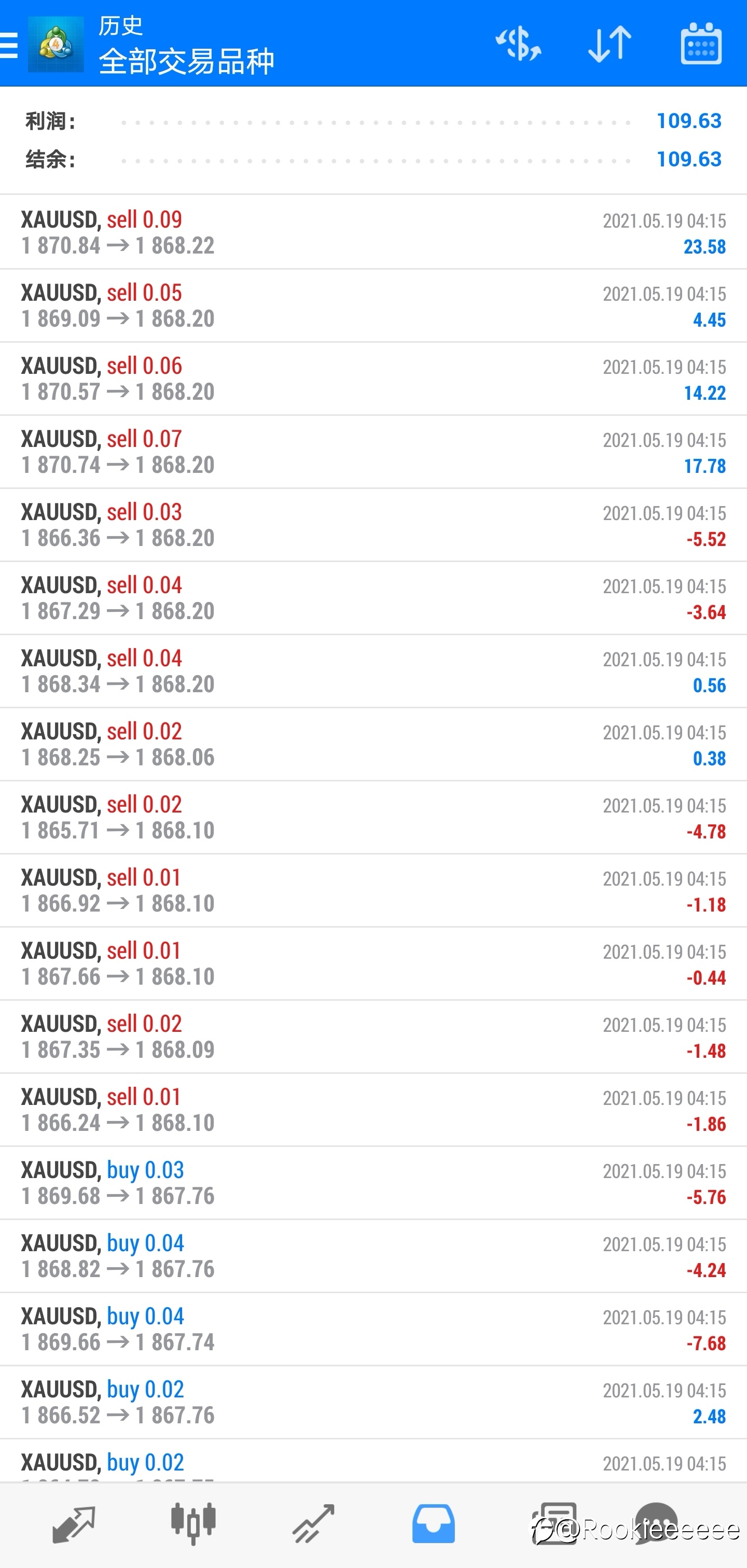747x1568 pixels.
Task: Change sort order with the arrows icon
Action: click(x=610, y=44)
